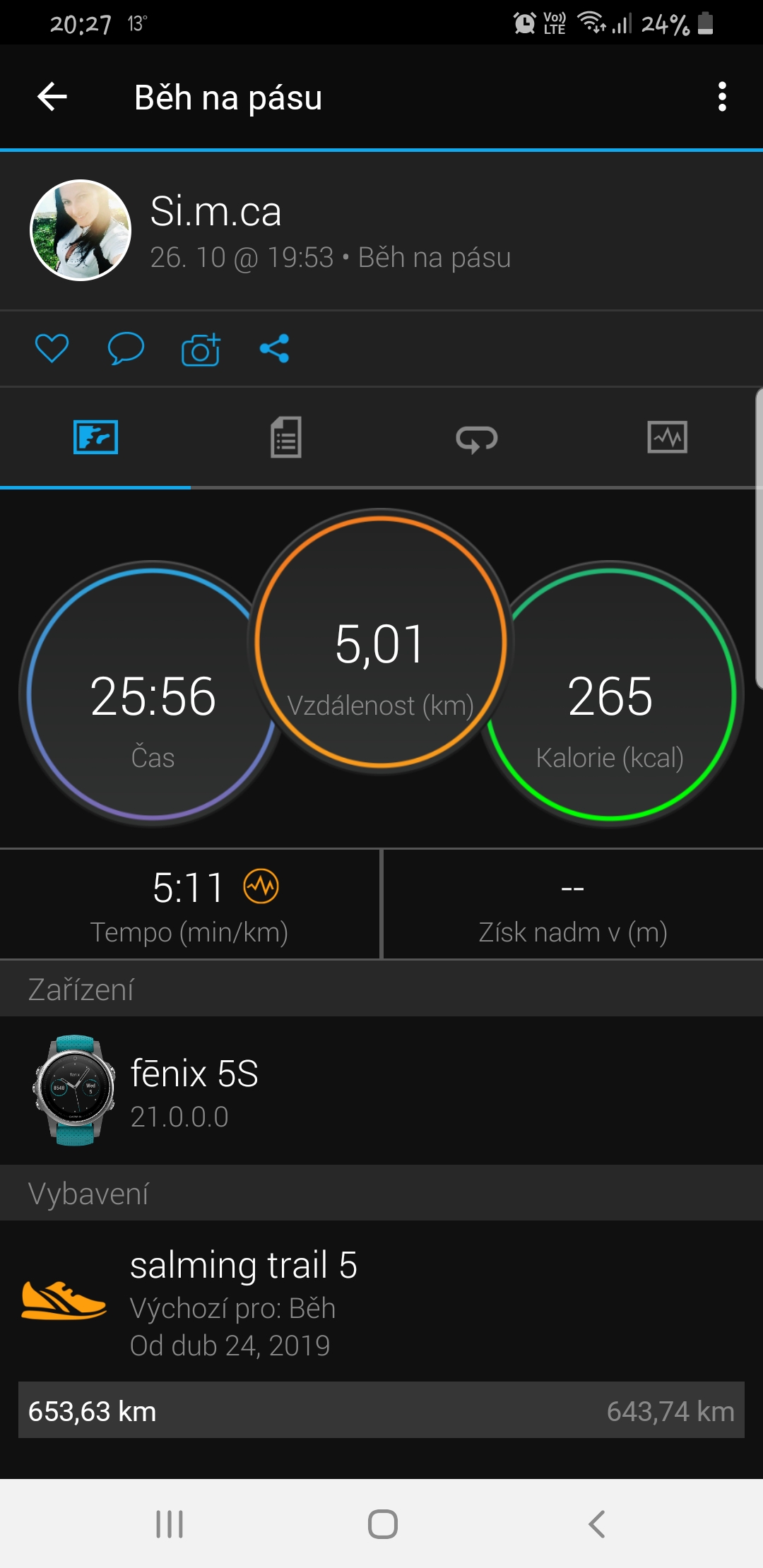Go back using the top-left arrow
Image resolution: width=763 pixels, height=1568 pixels.
(x=52, y=97)
